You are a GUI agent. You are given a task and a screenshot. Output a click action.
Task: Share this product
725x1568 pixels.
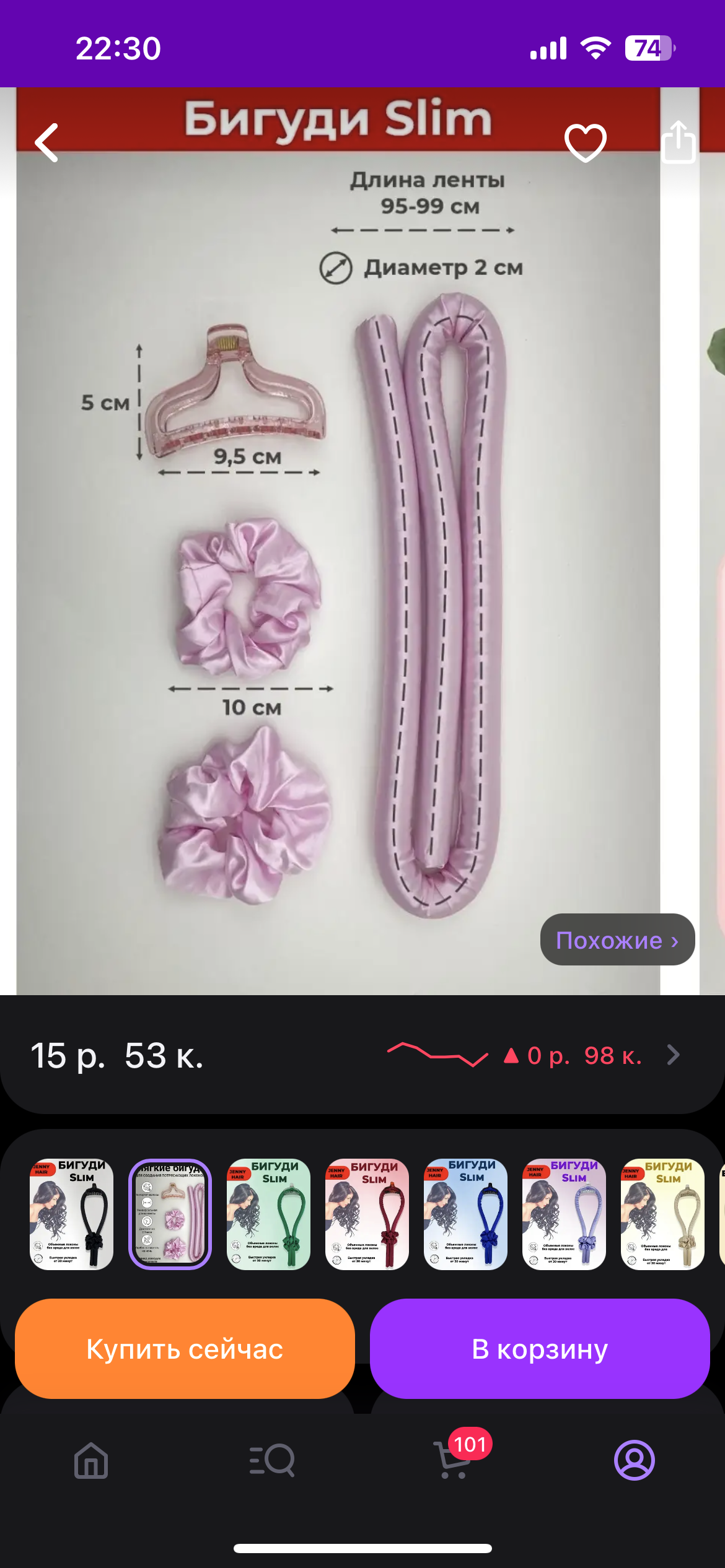click(x=679, y=142)
